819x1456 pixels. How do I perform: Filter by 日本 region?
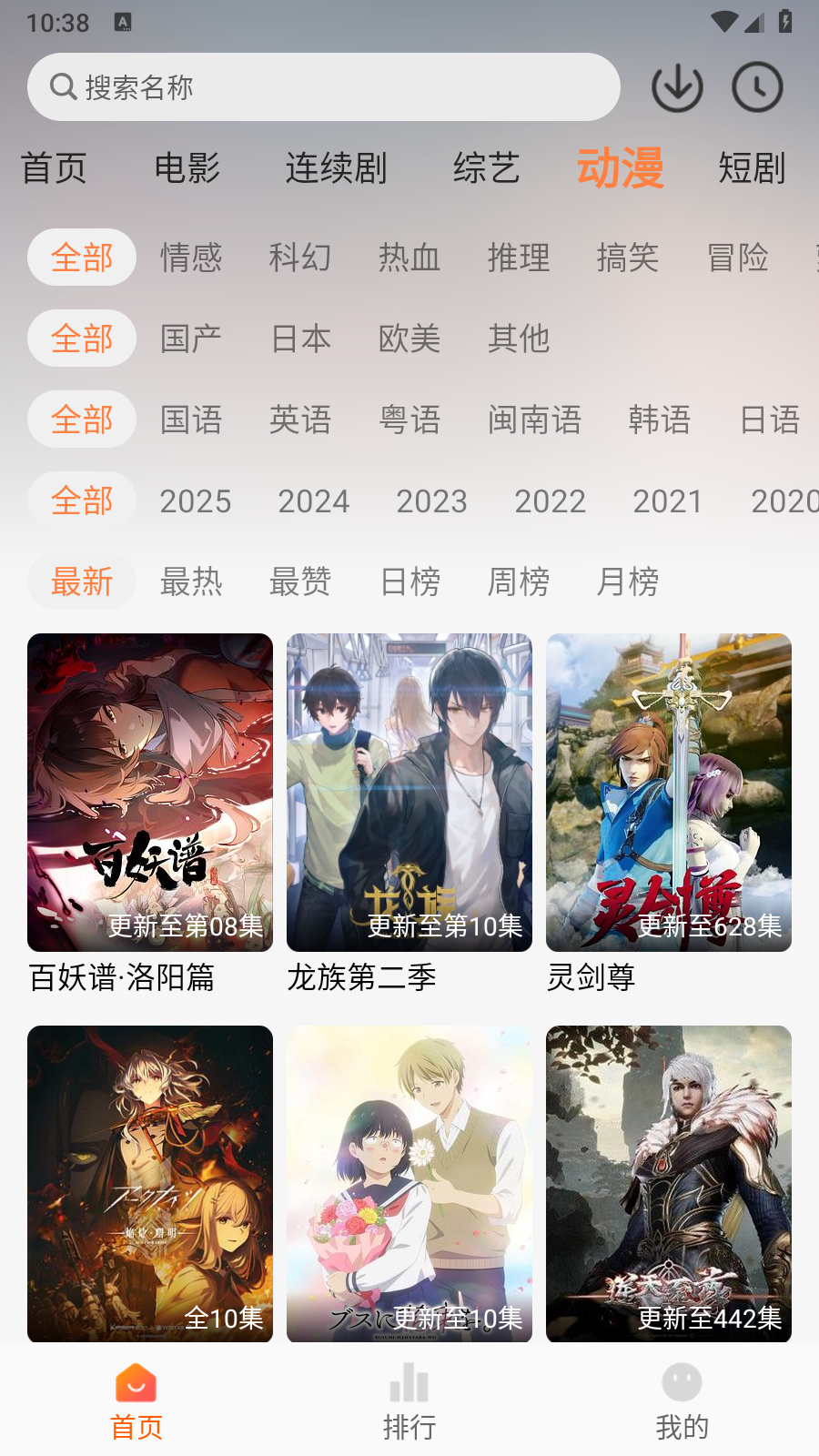pyautogui.click(x=300, y=338)
